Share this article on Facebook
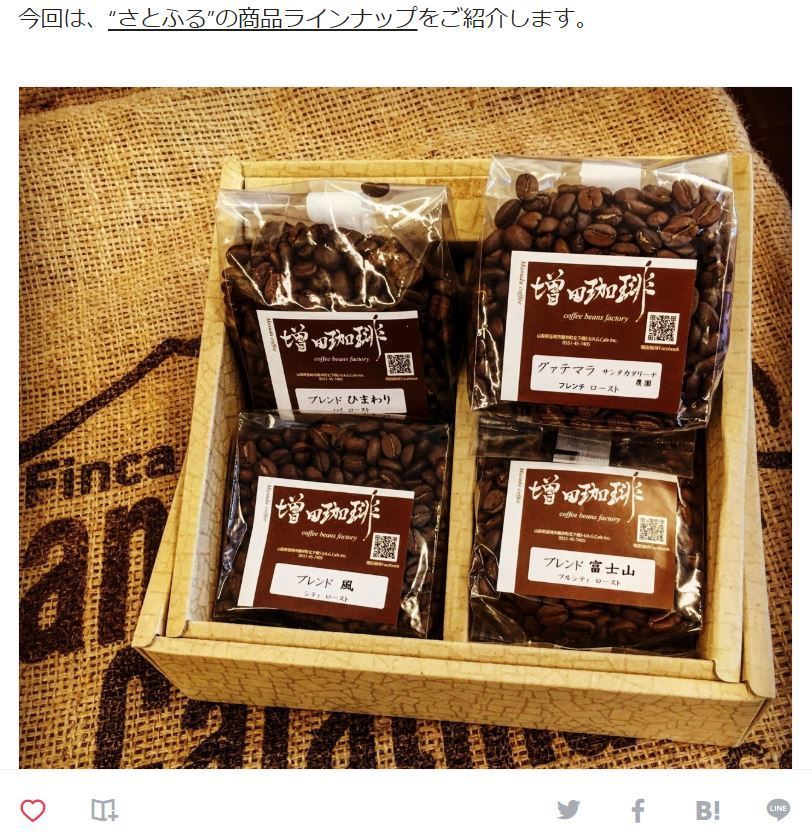 point(638,809)
